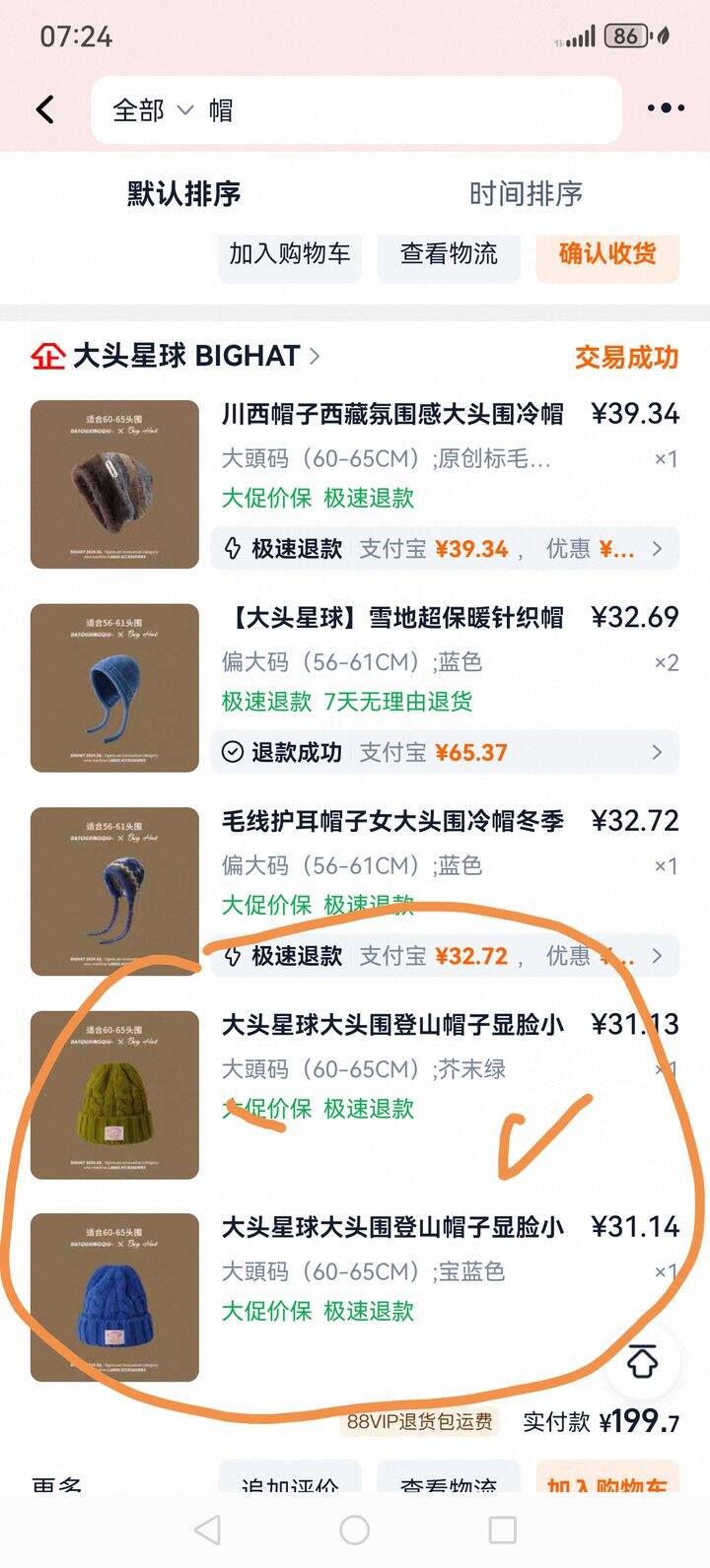View 极速退款 details for ¥39.34

(444, 549)
